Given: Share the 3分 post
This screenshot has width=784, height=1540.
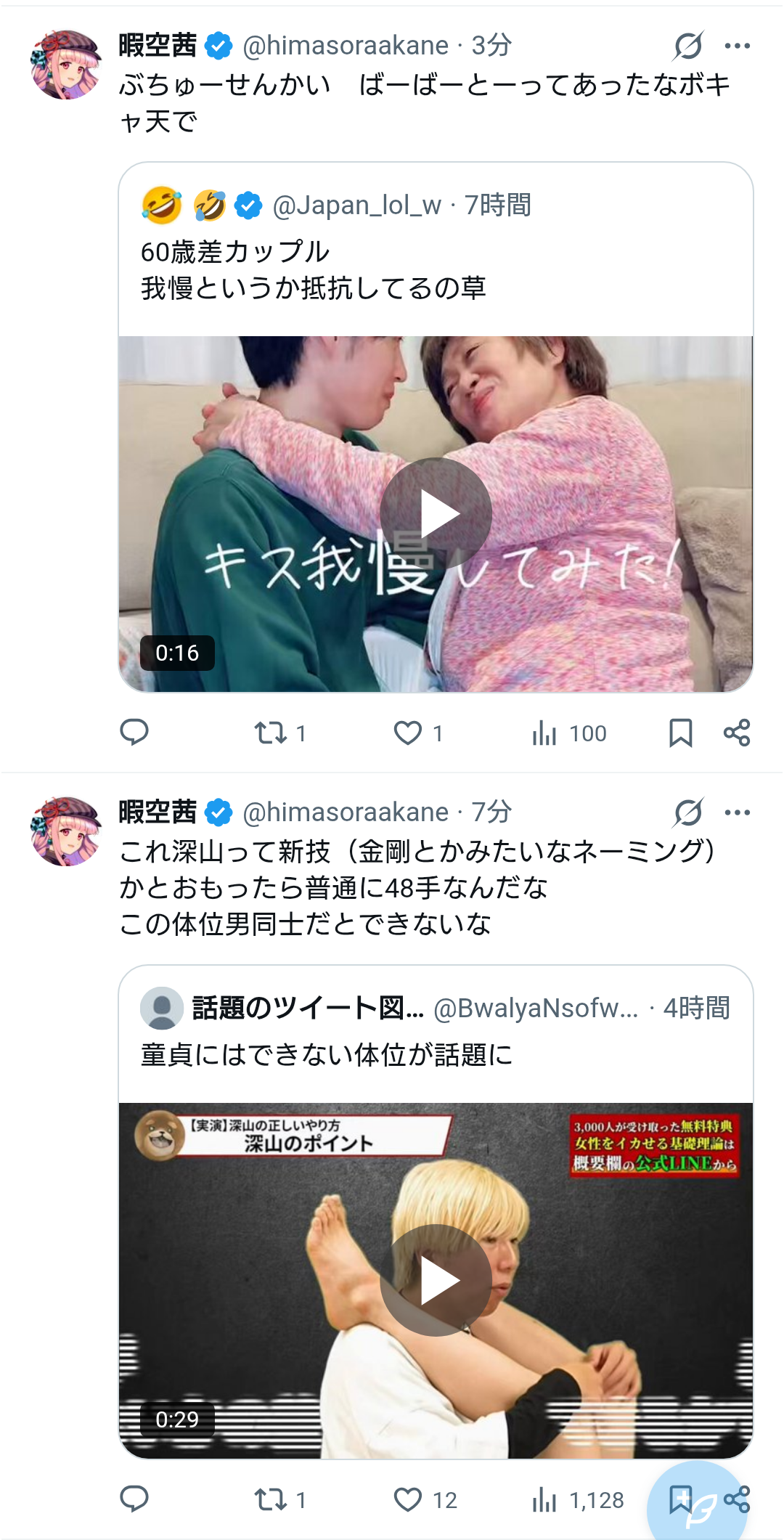Looking at the screenshot, I should pos(737,733).
